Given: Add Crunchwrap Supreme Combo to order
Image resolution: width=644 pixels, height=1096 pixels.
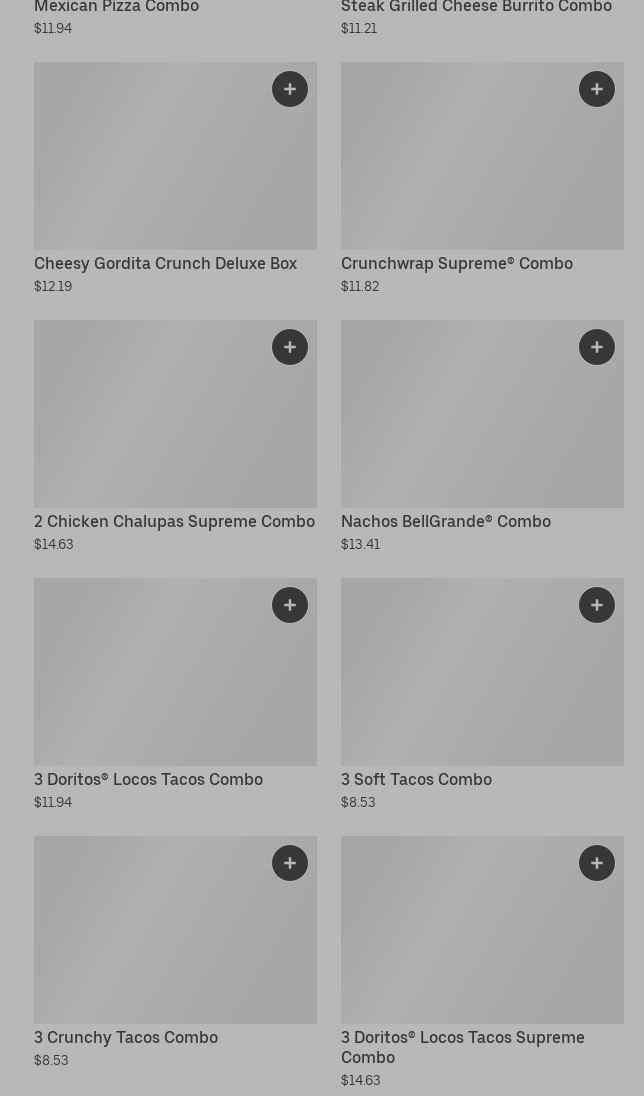Looking at the screenshot, I should tap(597, 89).
